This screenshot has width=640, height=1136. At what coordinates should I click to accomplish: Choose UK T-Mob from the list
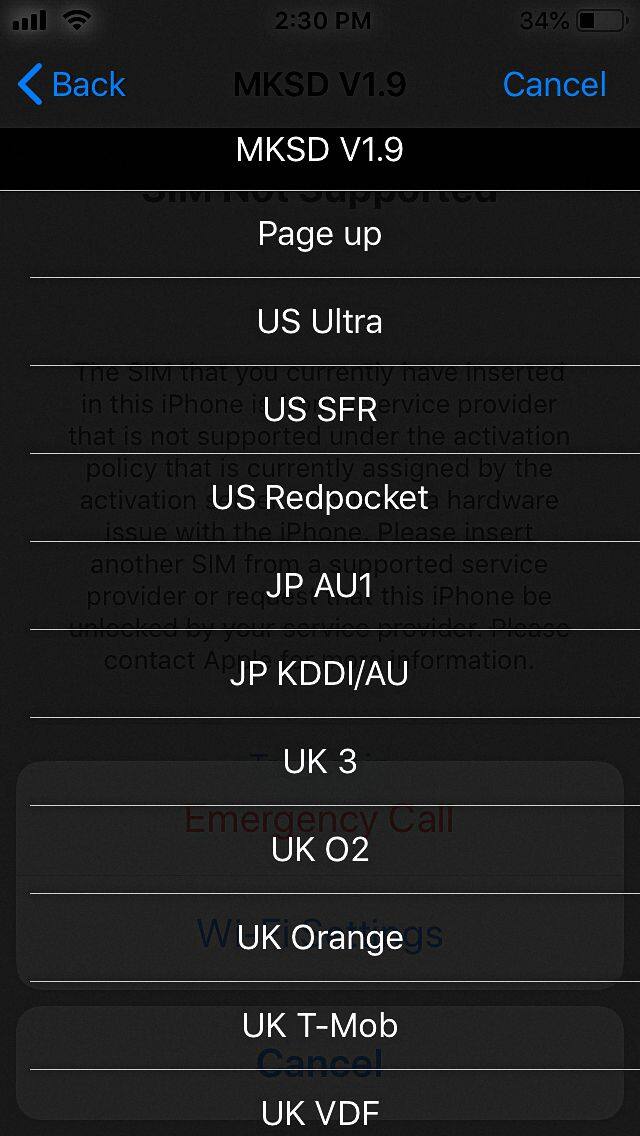320,1026
